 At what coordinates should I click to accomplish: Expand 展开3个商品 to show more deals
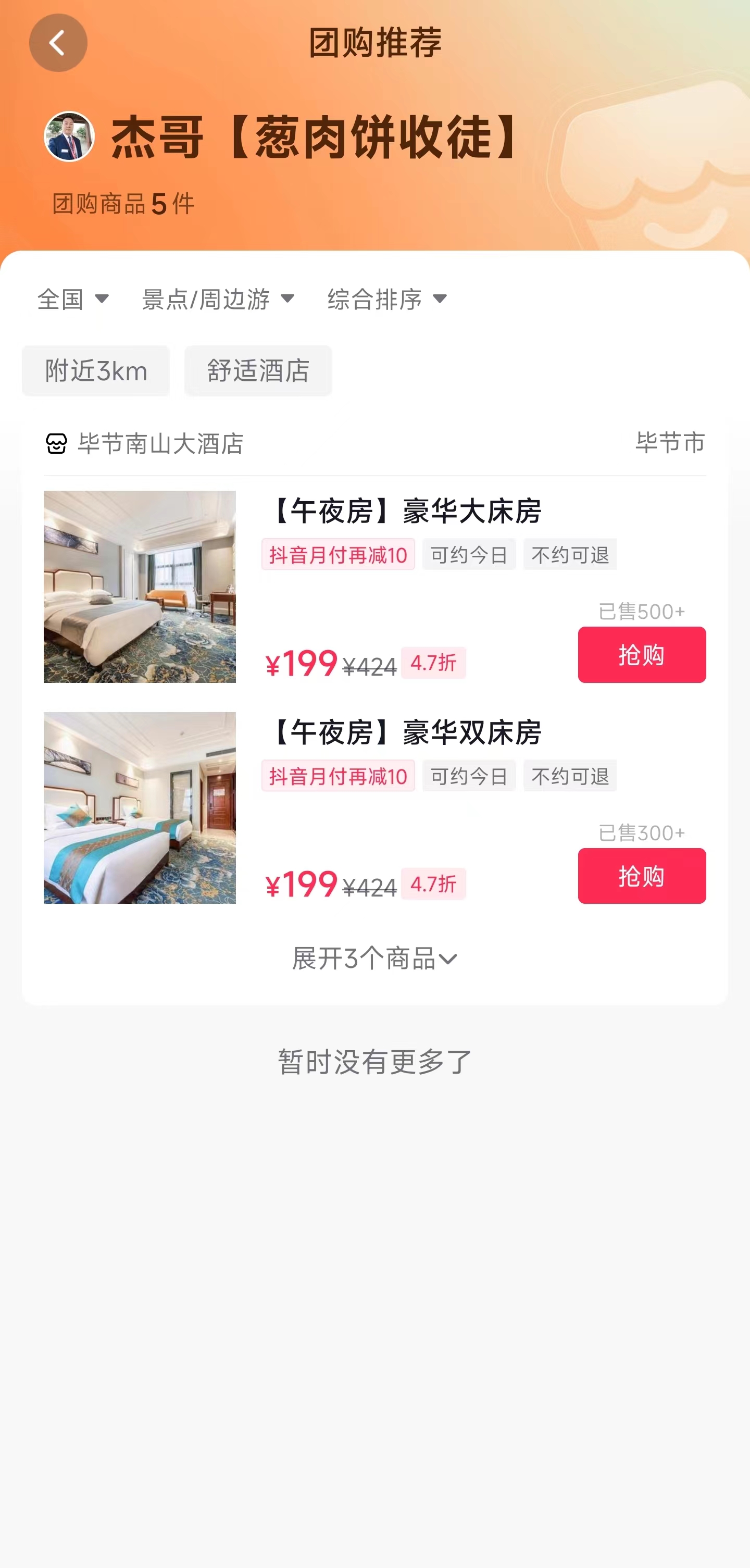(x=374, y=958)
